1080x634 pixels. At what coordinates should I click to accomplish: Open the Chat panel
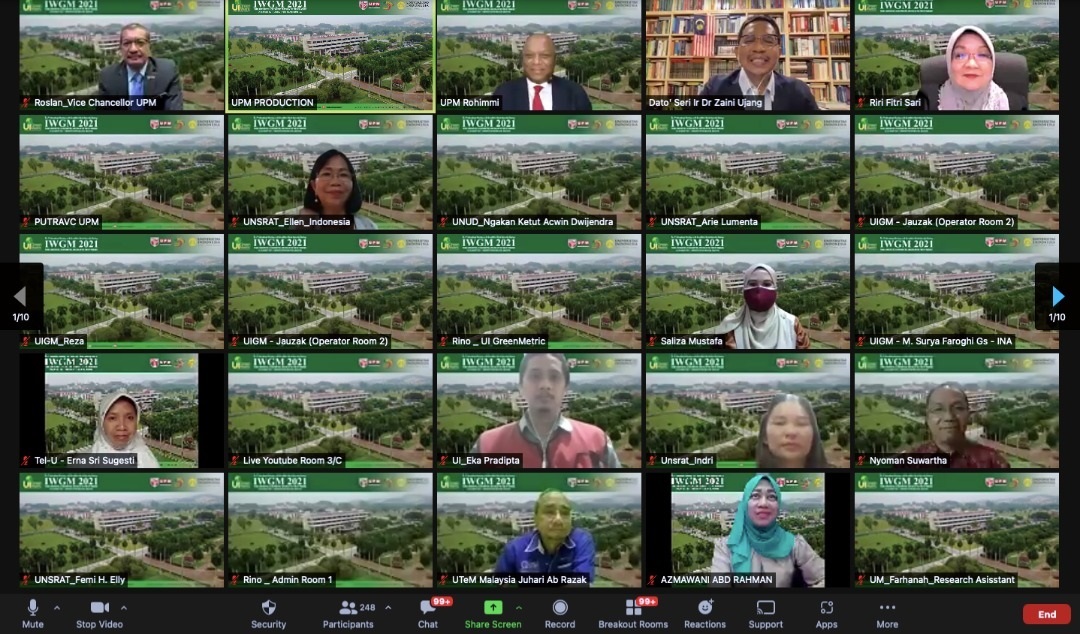428,612
